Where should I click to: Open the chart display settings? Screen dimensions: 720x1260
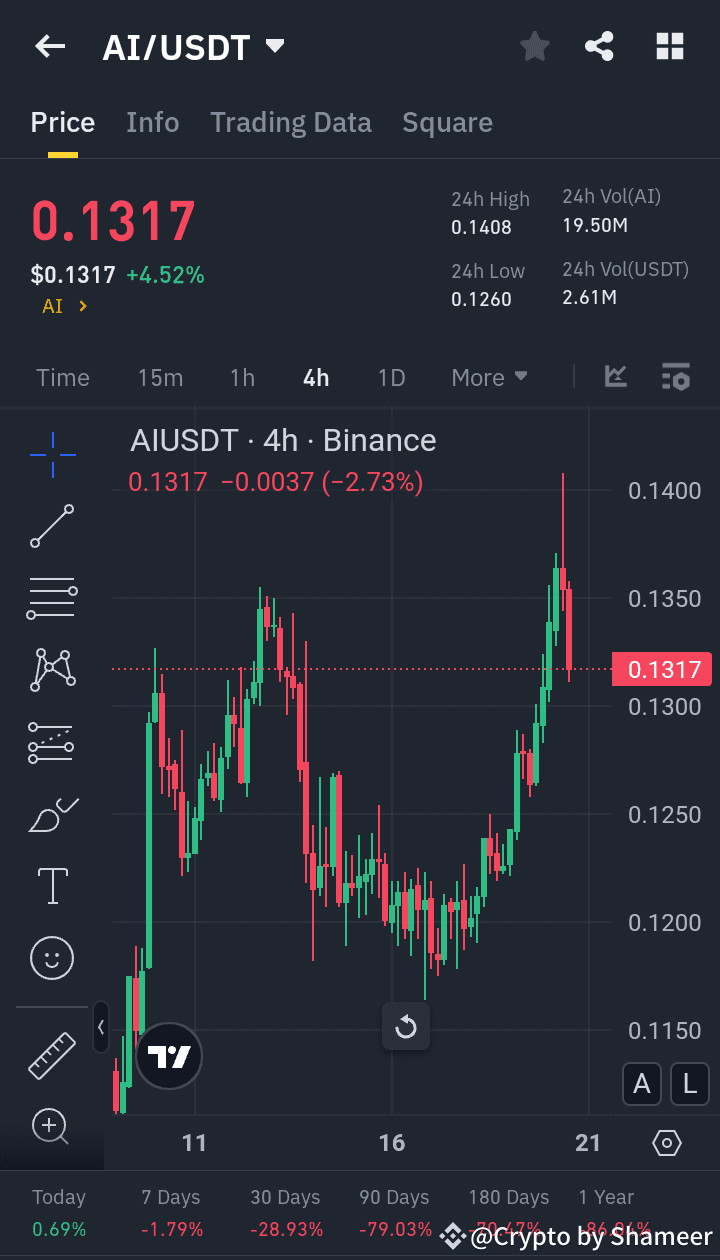(676, 377)
